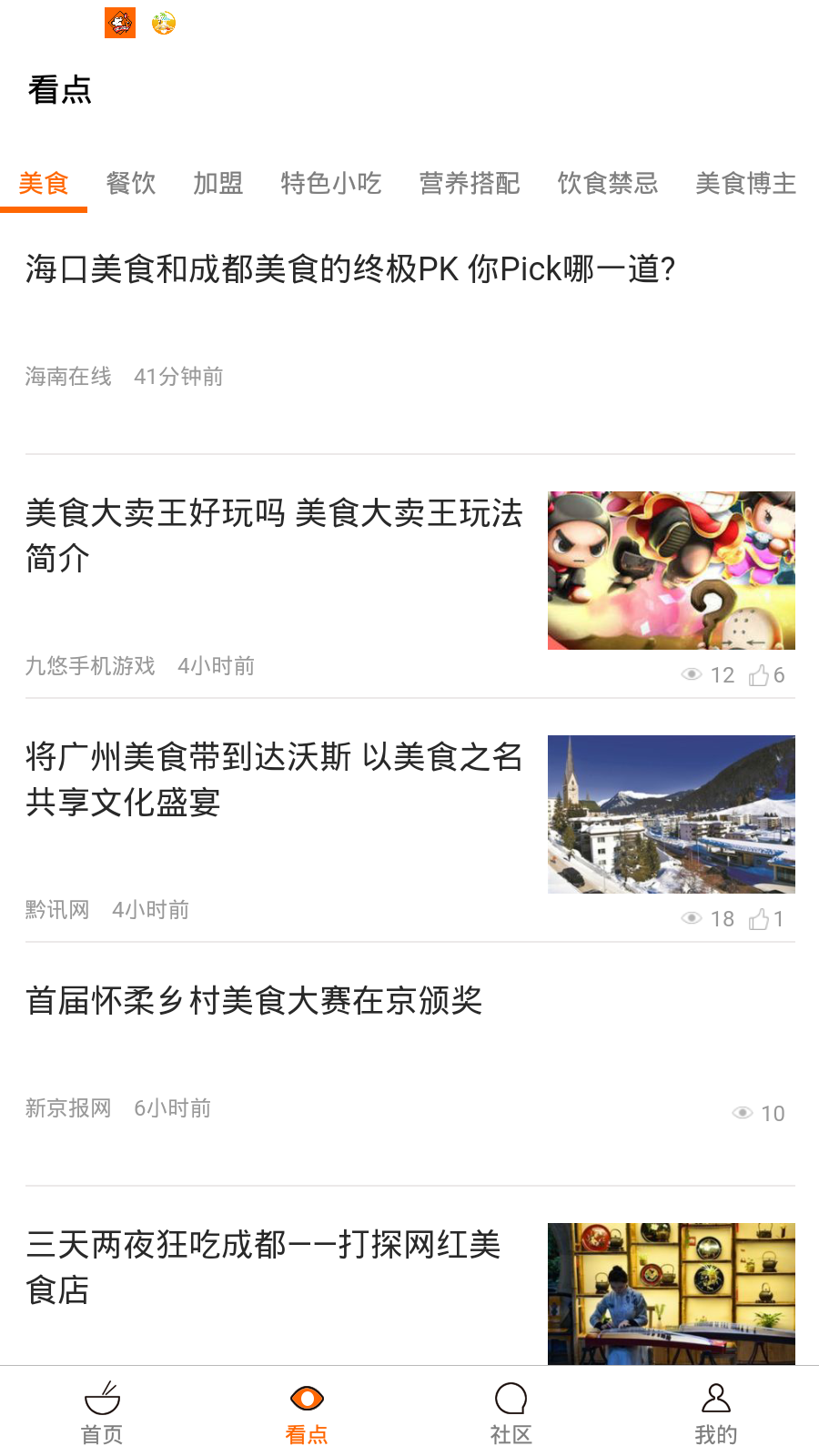This screenshot has width=819, height=1456.
Task: Open the 达沃斯 snowy town thumbnail
Action: [671, 814]
